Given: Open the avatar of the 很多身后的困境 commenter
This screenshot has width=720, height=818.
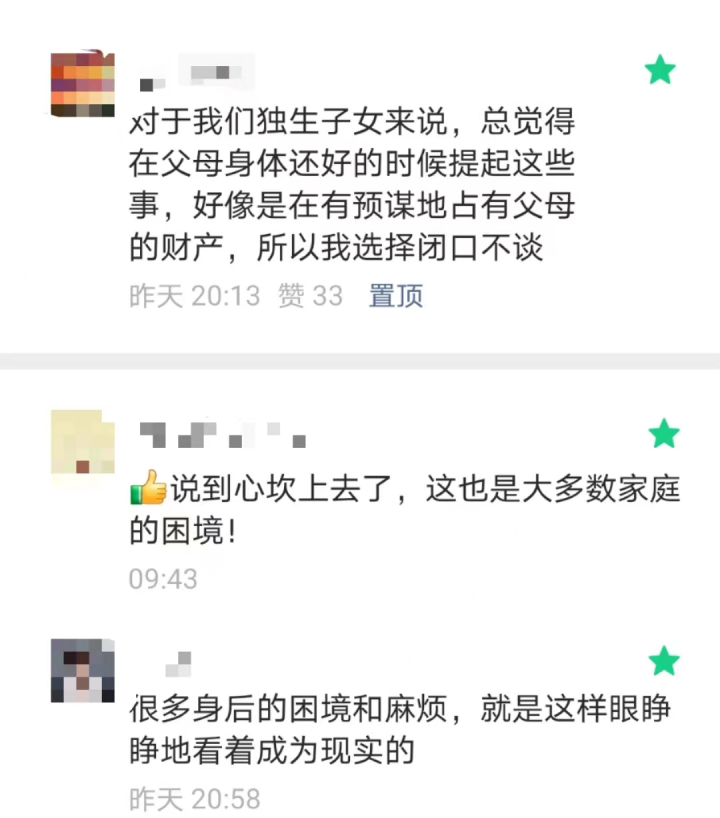Looking at the screenshot, I should (82, 670).
